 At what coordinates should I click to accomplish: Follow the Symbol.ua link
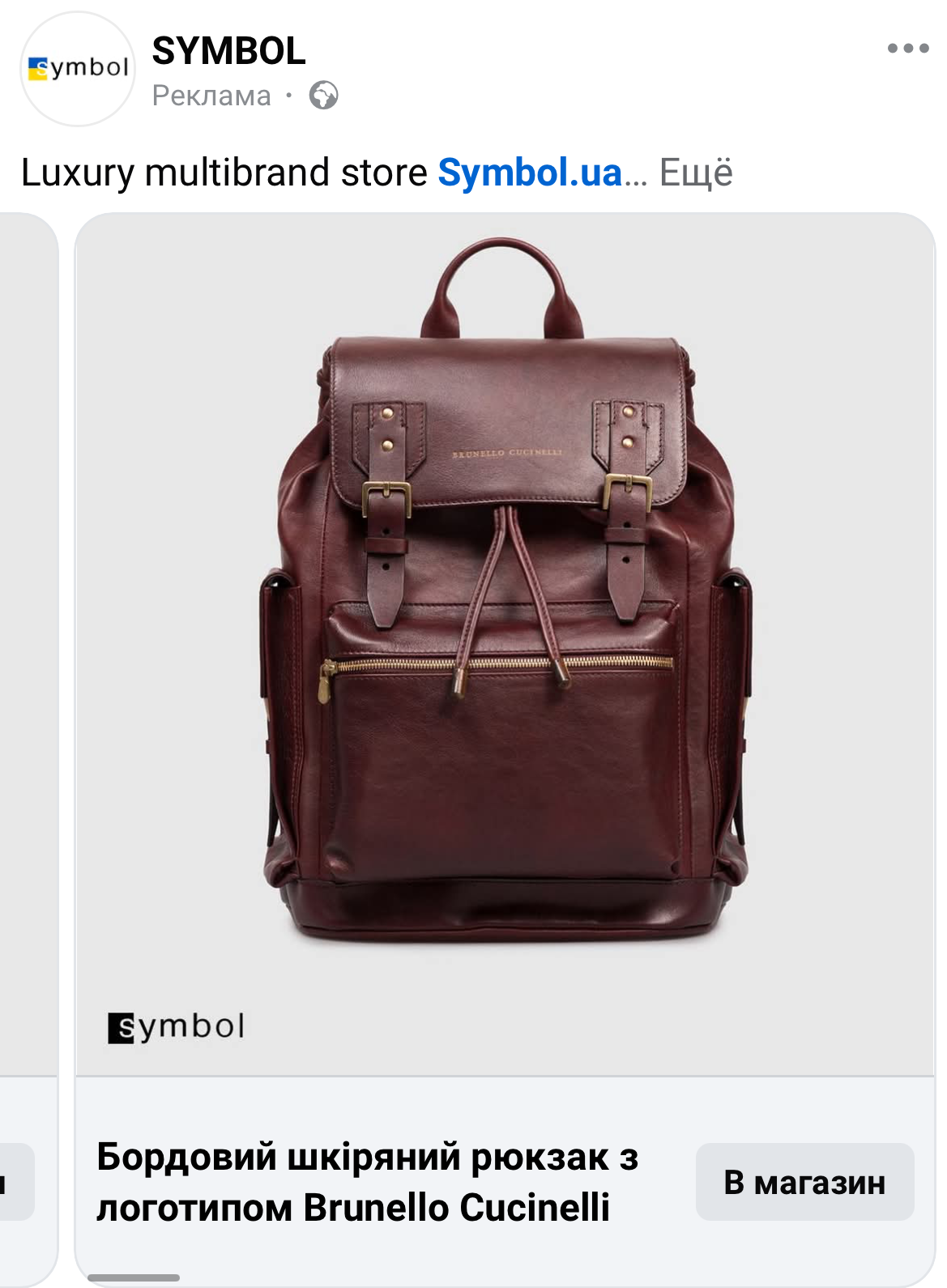(x=530, y=173)
